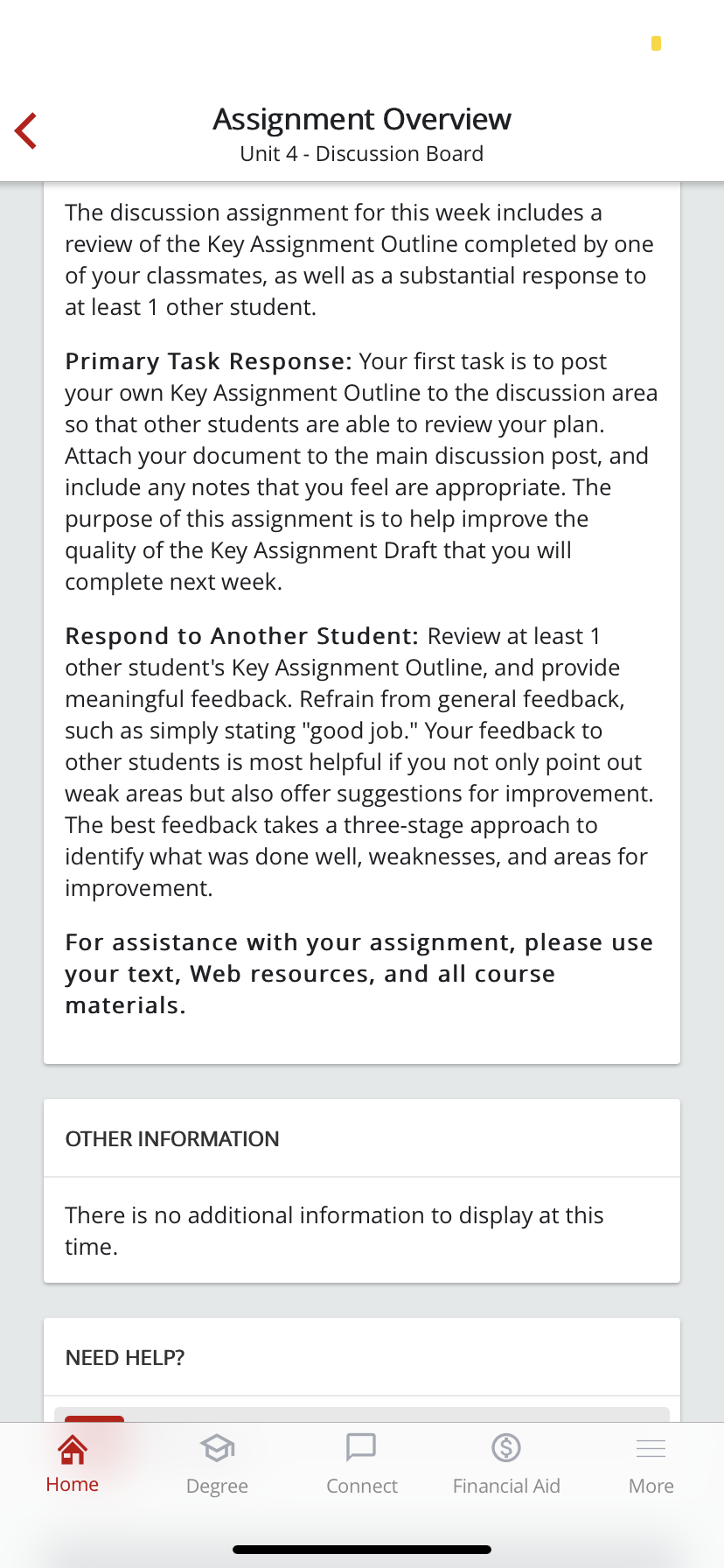Switch to the Home tab
724x1568 pixels.
tap(73, 1464)
